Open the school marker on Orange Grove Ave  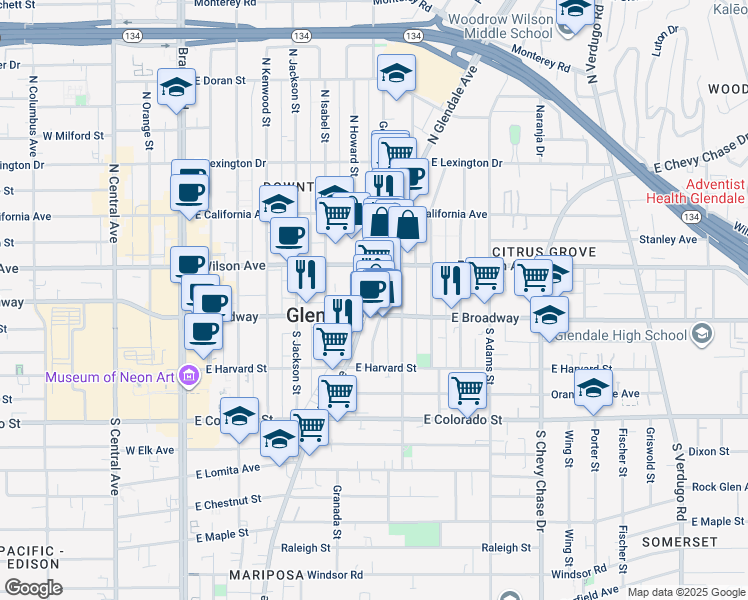coord(593,389)
